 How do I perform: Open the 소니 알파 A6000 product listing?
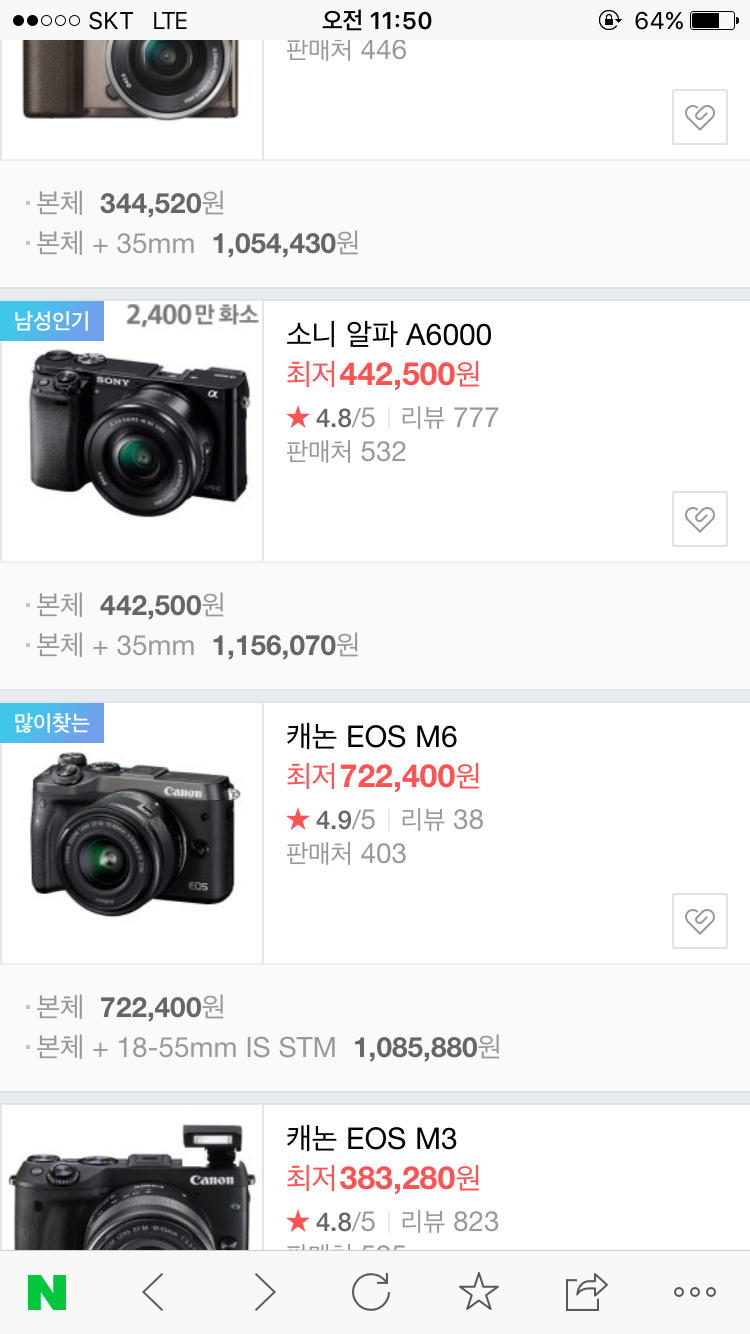point(389,335)
